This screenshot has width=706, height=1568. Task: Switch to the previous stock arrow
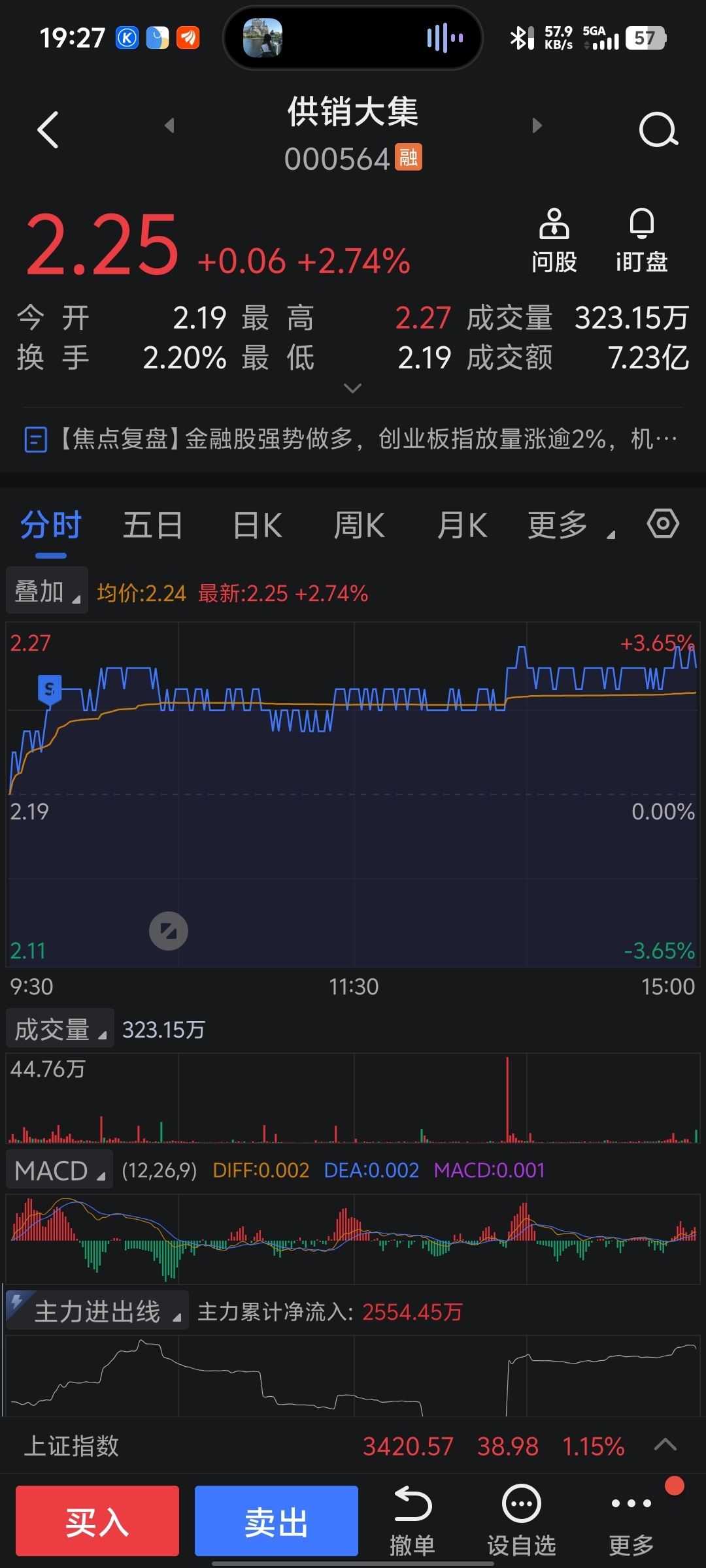(170, 125)
